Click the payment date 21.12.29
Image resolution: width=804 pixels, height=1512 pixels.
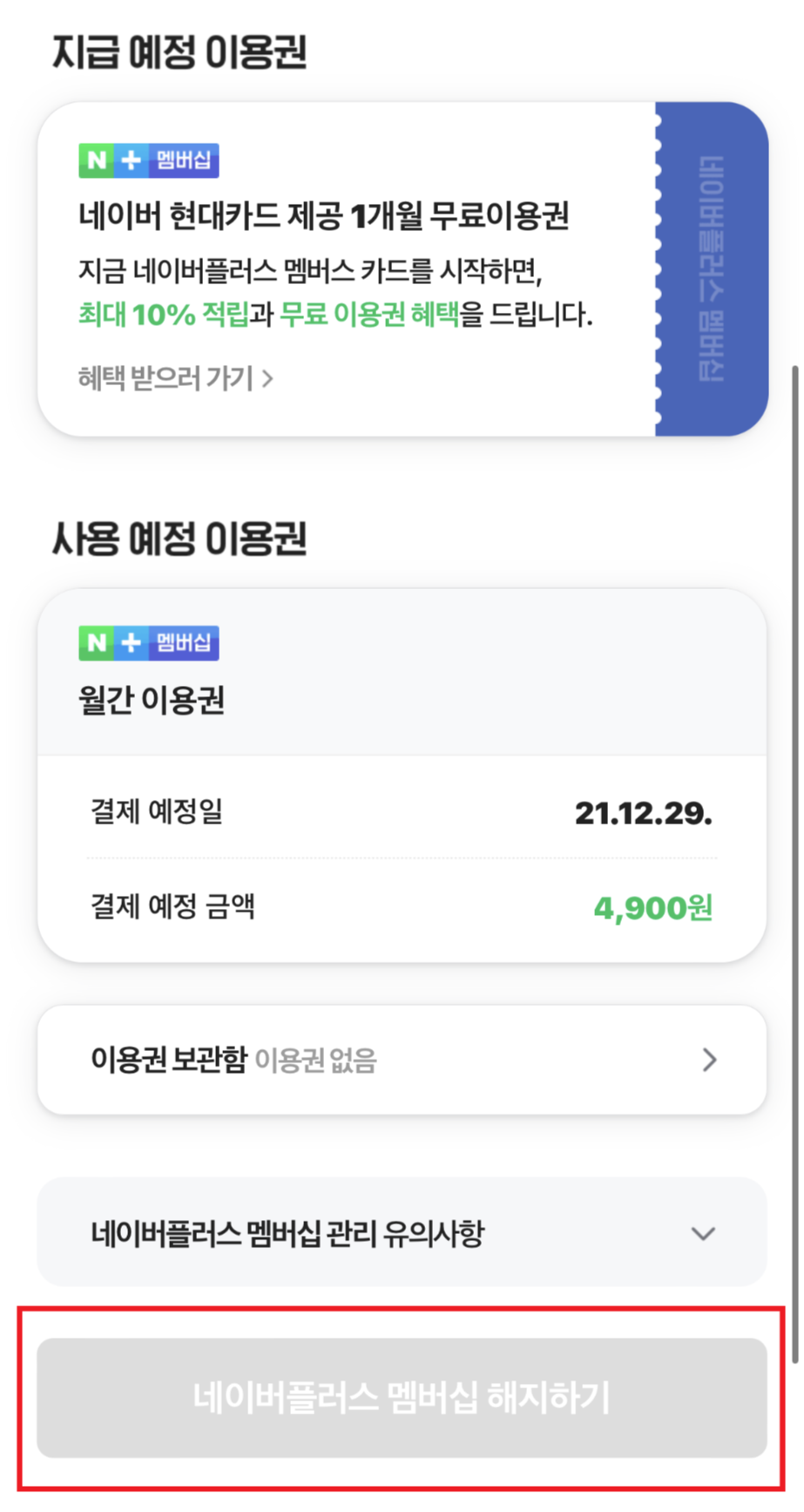pyautogui.click(x=644, y=812)
